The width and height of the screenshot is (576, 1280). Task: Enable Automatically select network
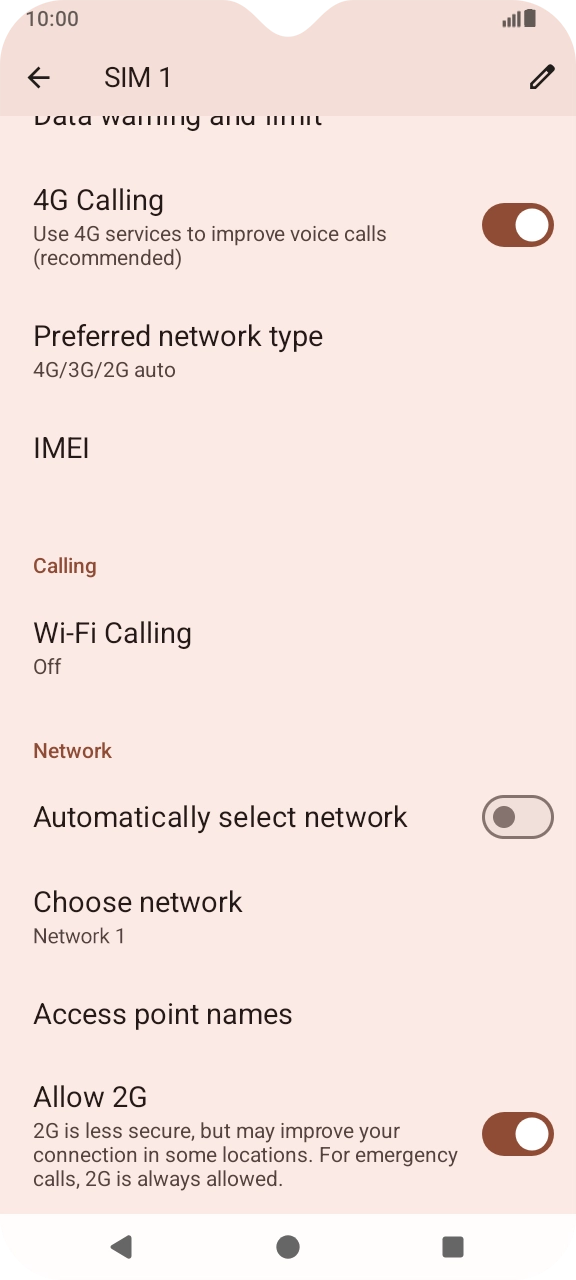[x=518, y=817]
